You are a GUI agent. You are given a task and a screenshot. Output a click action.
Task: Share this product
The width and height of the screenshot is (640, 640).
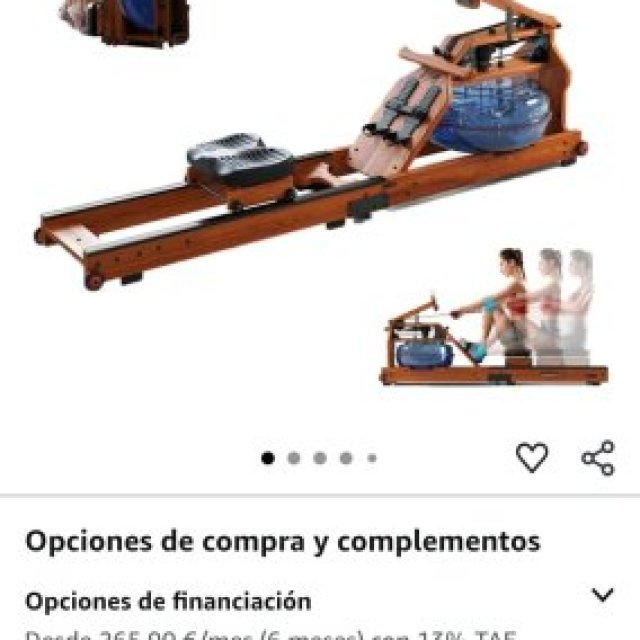(598, 458)
